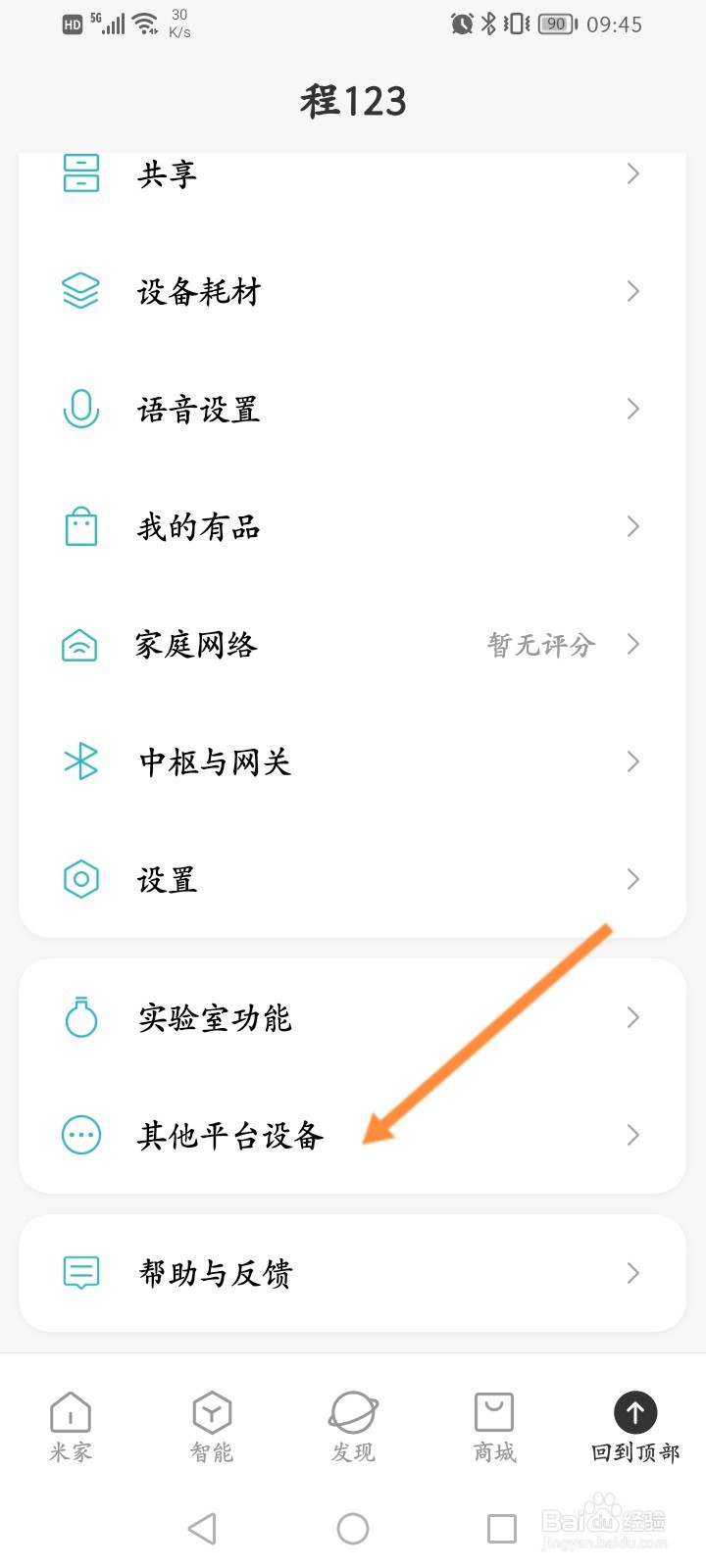The width and height of the screenshot is (706, 1568).
Task: Go to 语音设置
Action: (353, 409)
